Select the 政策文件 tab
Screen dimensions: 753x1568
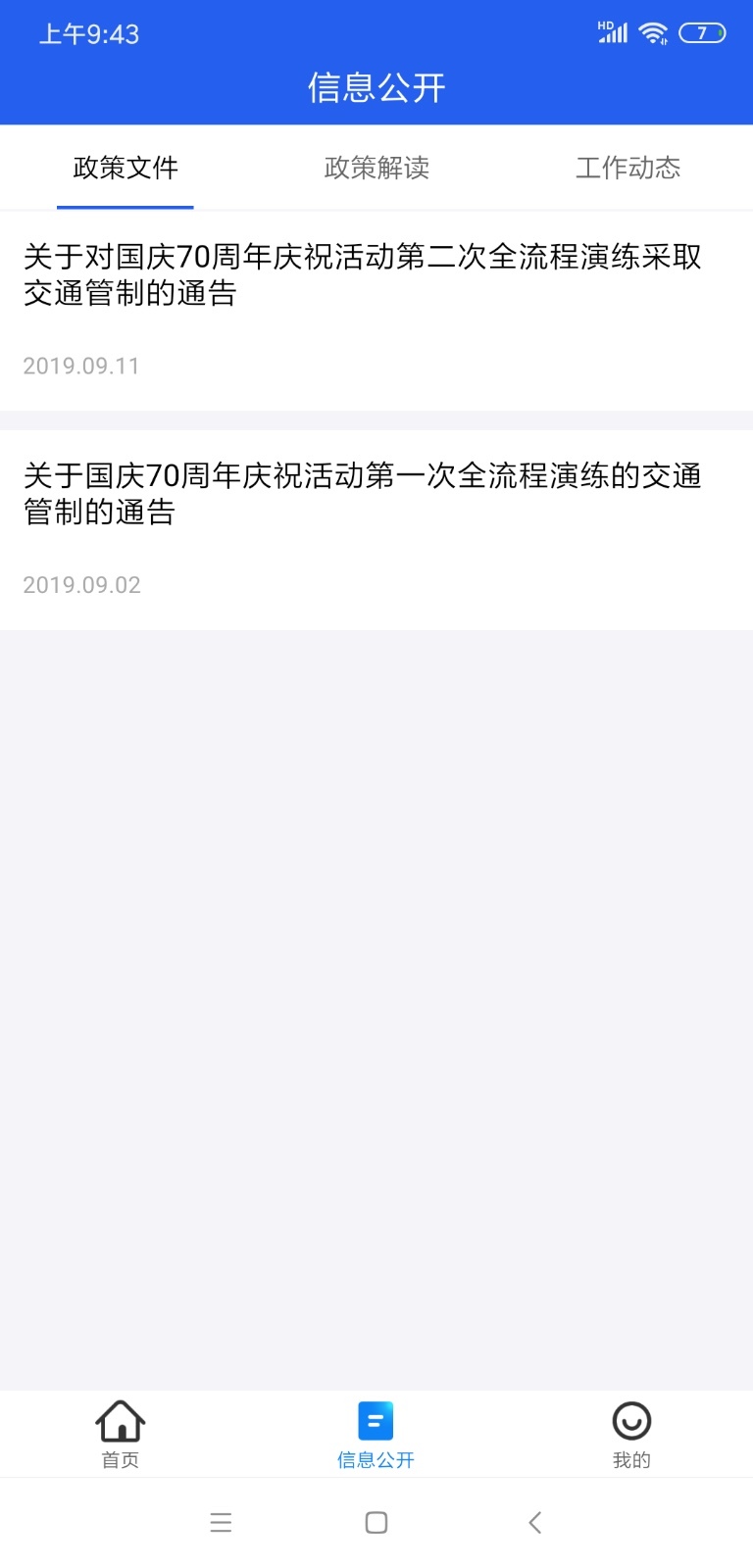click(x=125, y=168)
